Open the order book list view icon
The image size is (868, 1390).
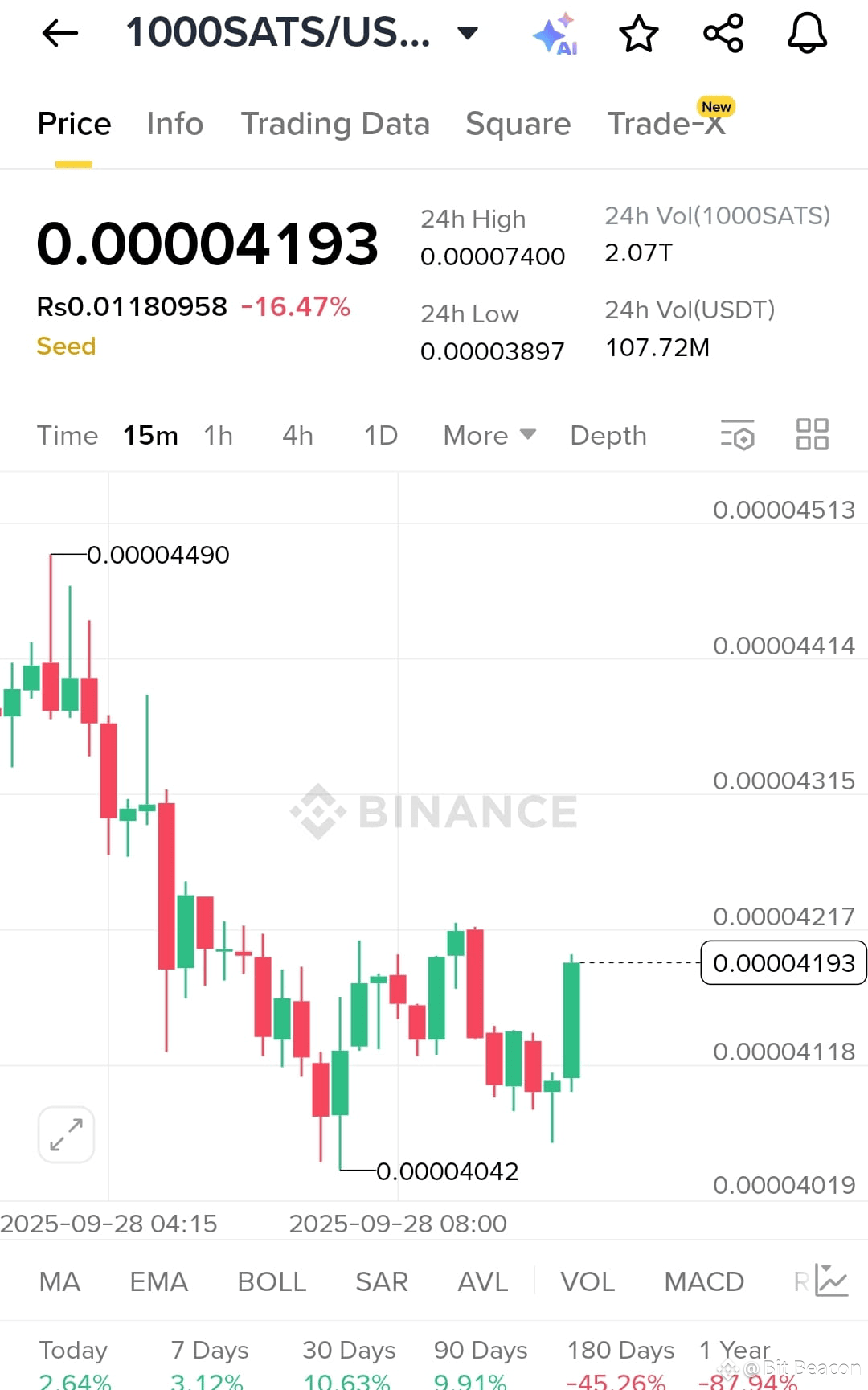[736, 435]
